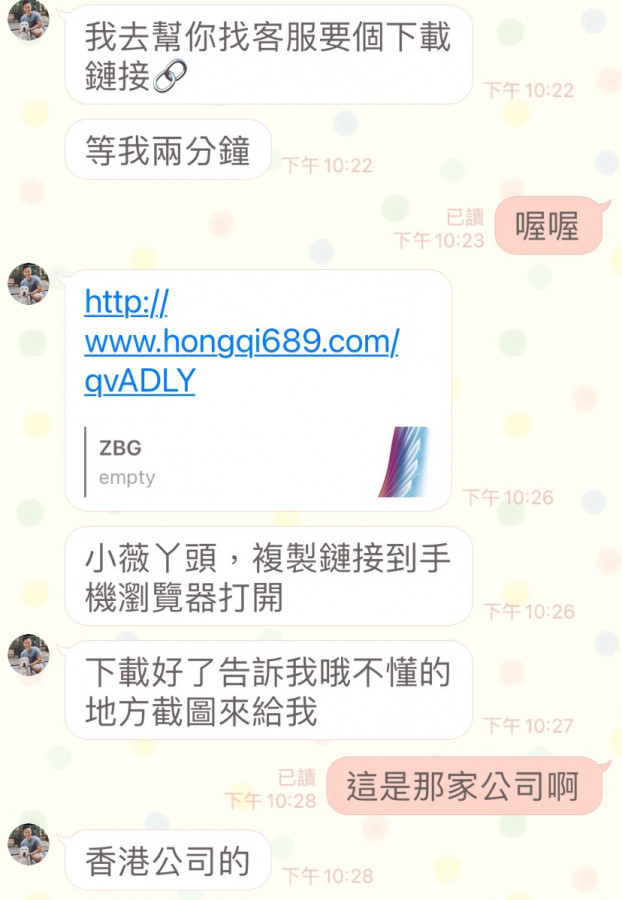Open the ZBG link preview card

(x=258, y=462)
